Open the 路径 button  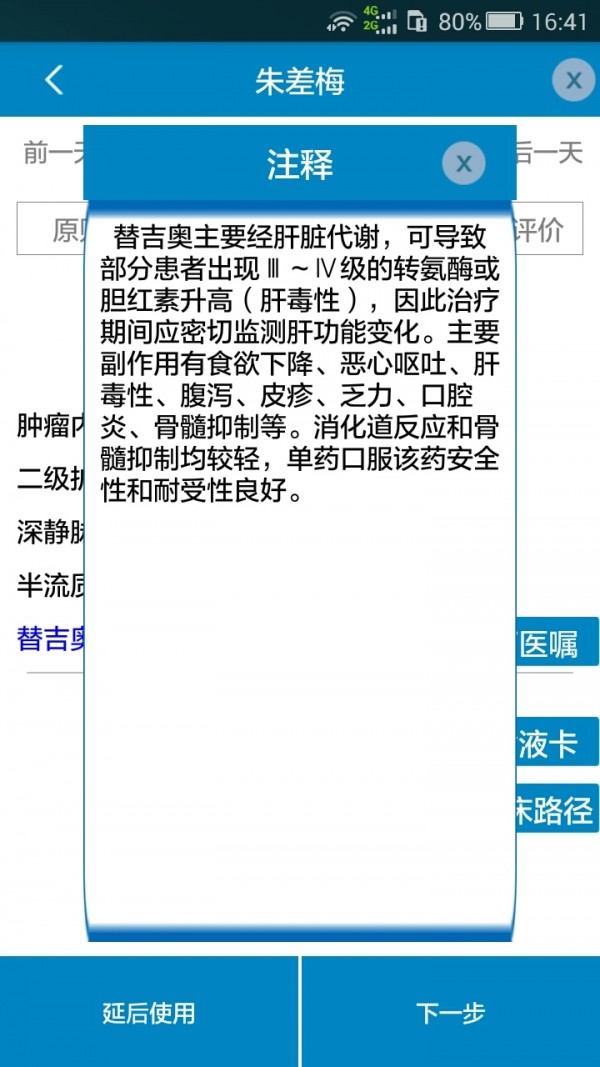557,810
